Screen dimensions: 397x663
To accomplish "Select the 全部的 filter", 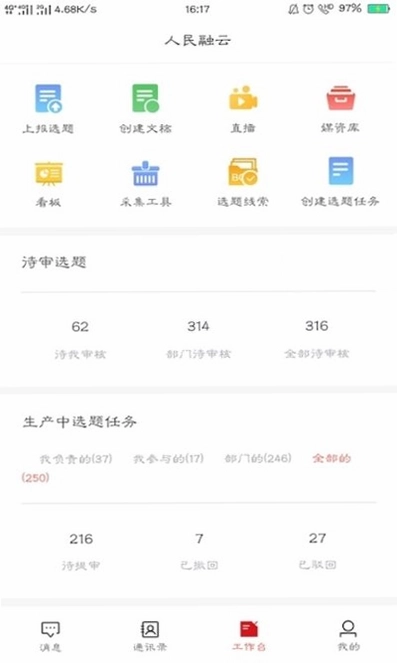I will pyautogui.click(x=331, y=458).
